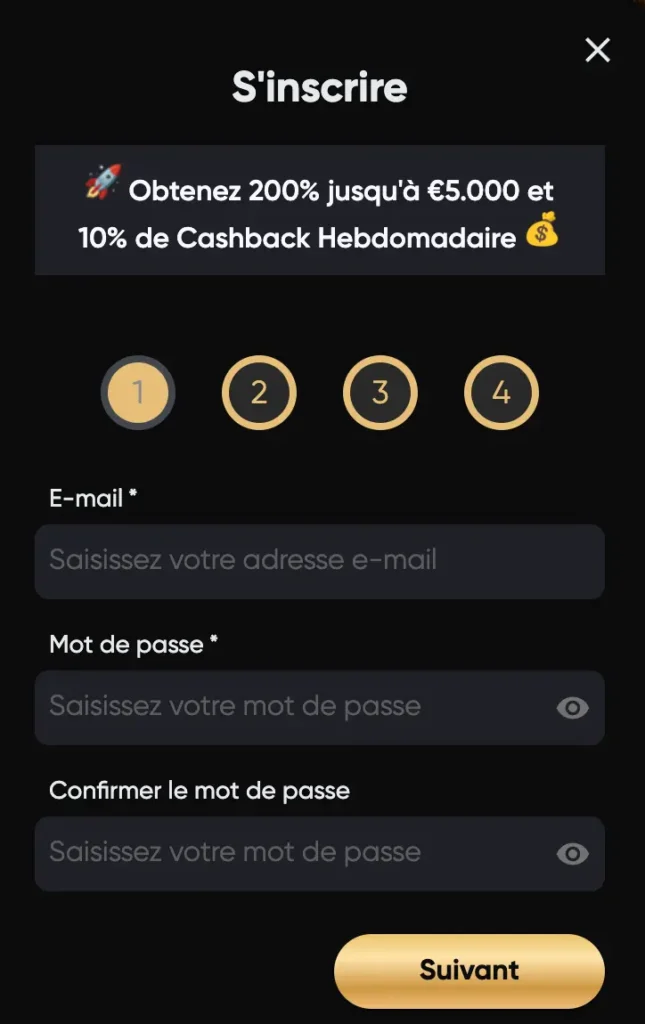645x1024 pixels.
Task: Show the password in Mot de passe
Action: tap(572, 708)
